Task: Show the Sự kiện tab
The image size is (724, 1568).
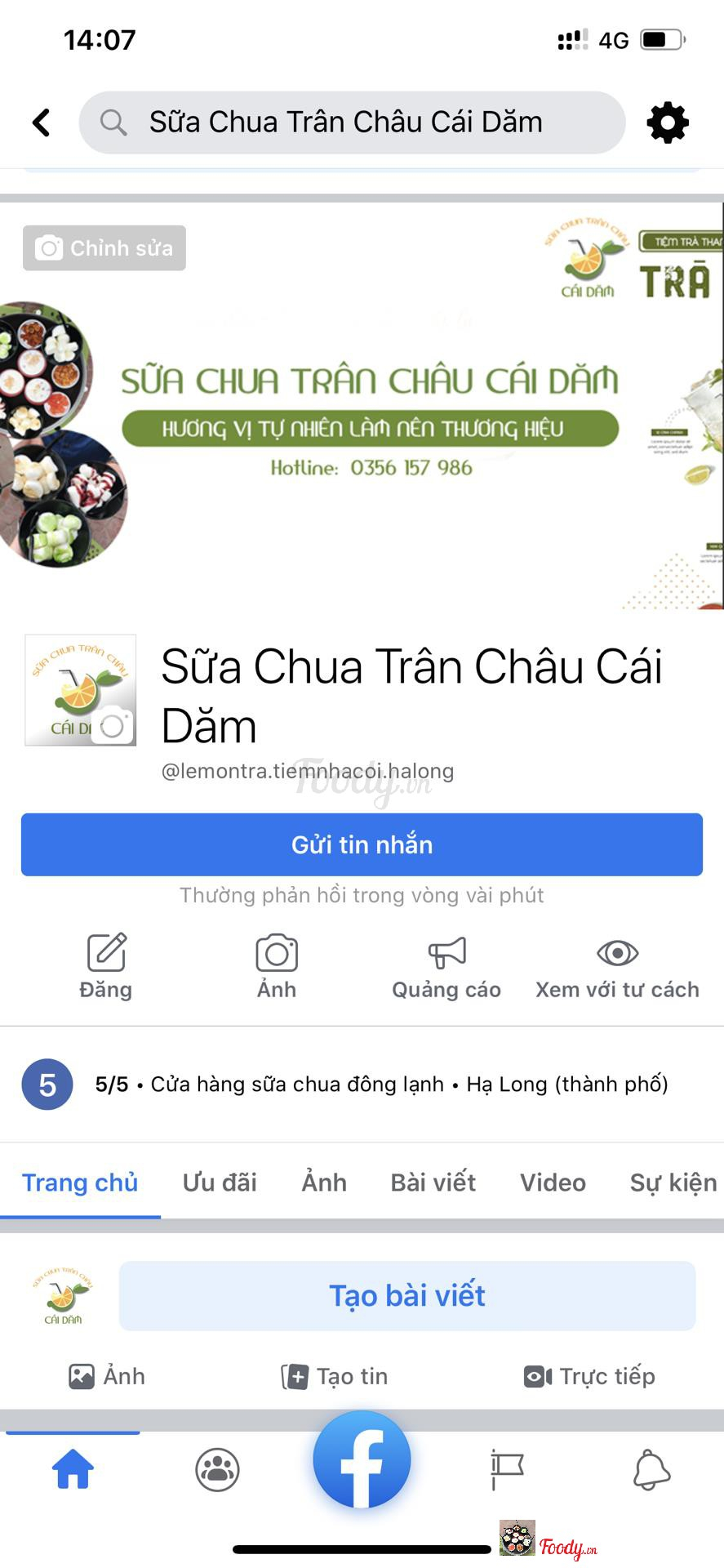Action: click(x=673, y=1183)
